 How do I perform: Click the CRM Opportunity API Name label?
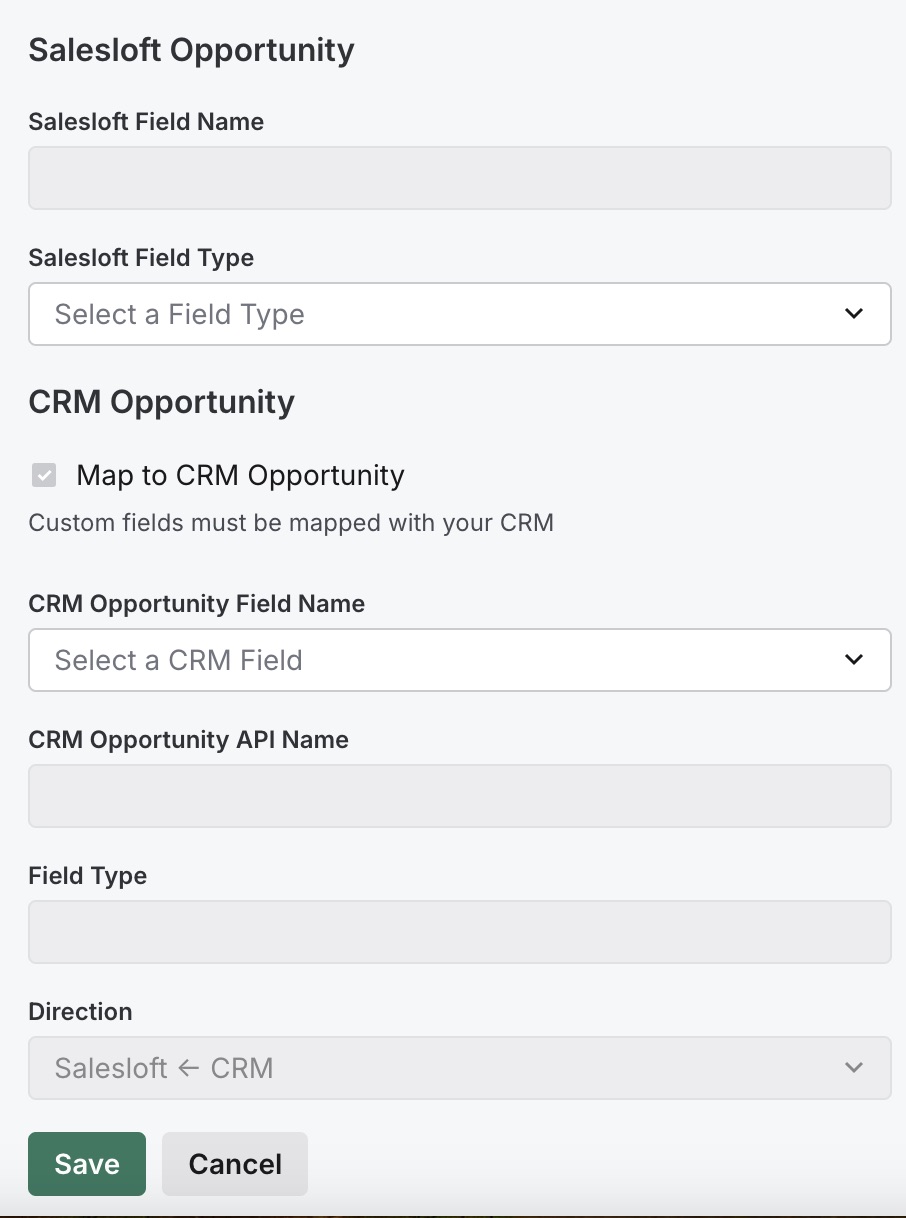(188, 739)
